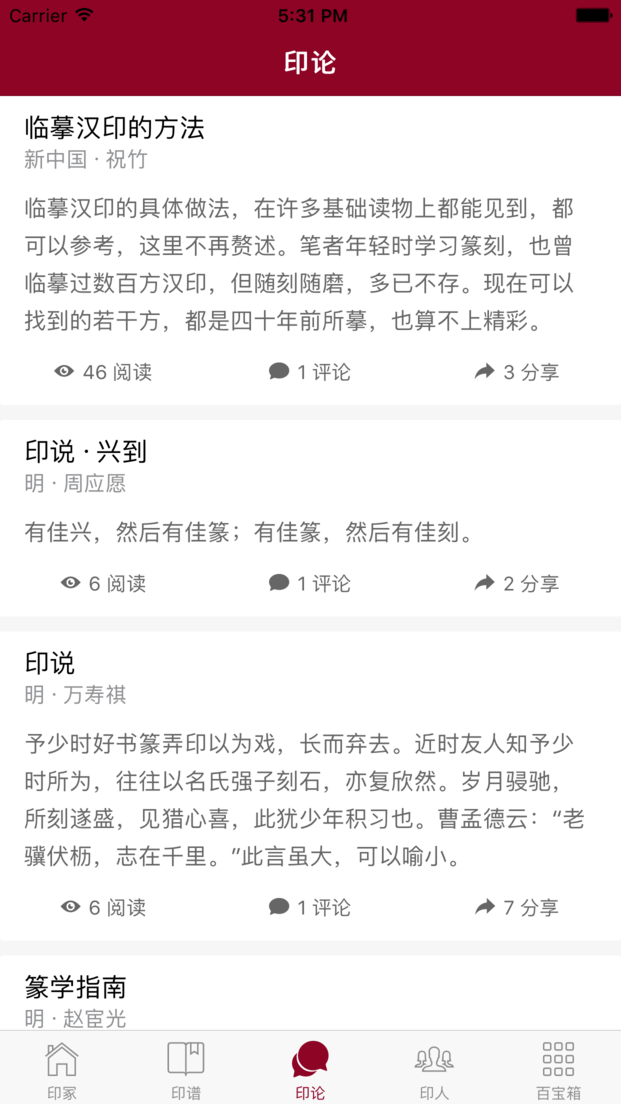Viewport: 621px width, 1104px height.
Task: Share 万寿祺's 印说 via 7 分享
Action: (517, 907)
